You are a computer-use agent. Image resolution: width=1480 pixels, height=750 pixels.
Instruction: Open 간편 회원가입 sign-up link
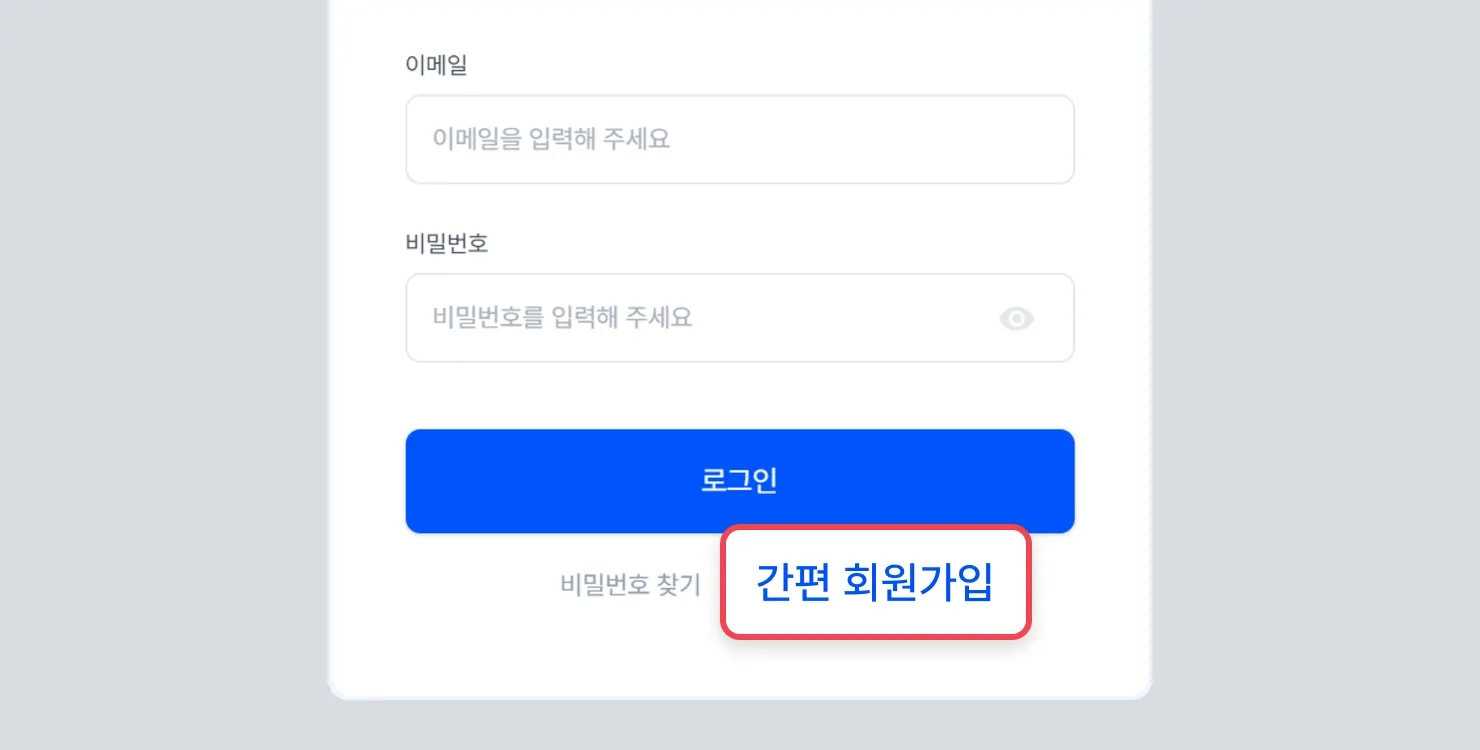(x=874, y=582)
